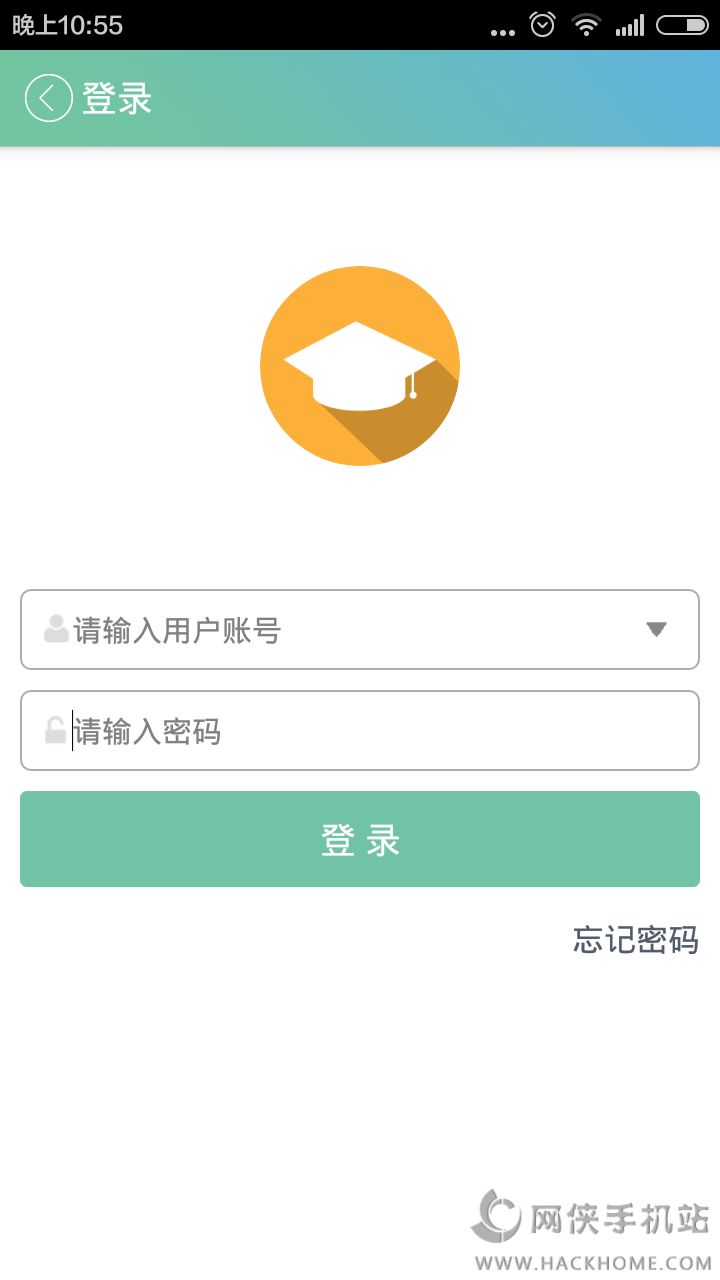This screenshot has width=720, height=1280.
Task: Tap the 请输入密码 password field
Action: (360, 730)
